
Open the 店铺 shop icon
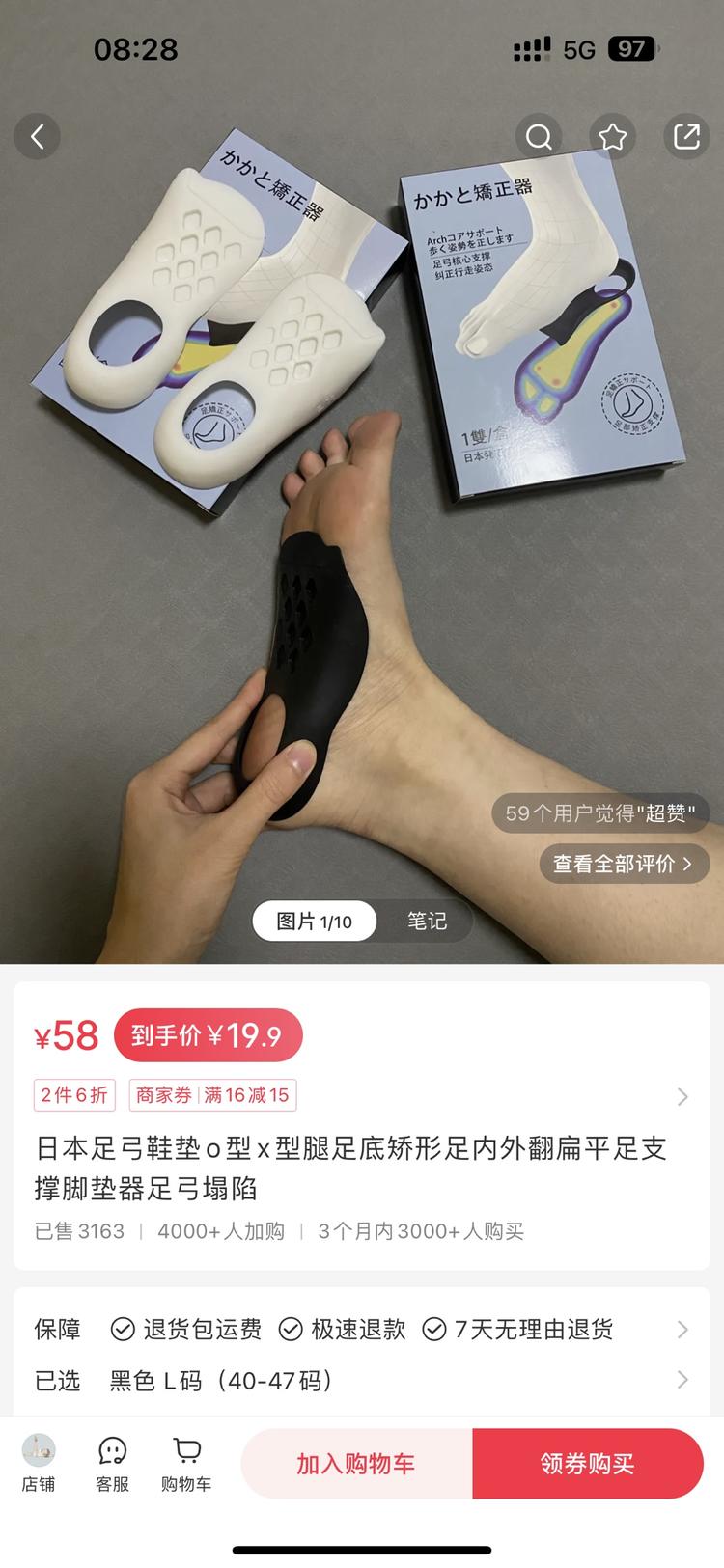click(x=38, y=1462)
